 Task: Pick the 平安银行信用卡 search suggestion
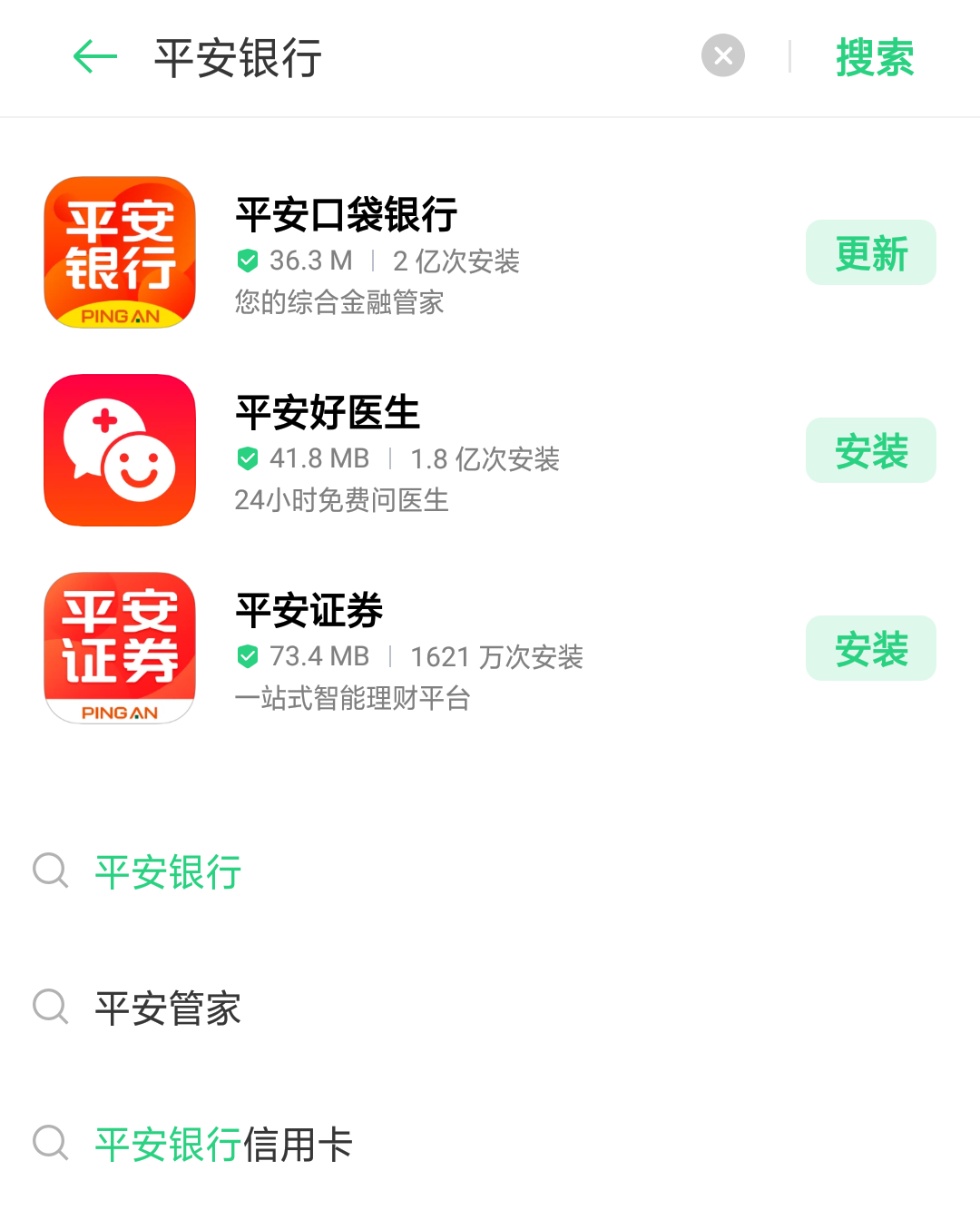(223, 1145)
